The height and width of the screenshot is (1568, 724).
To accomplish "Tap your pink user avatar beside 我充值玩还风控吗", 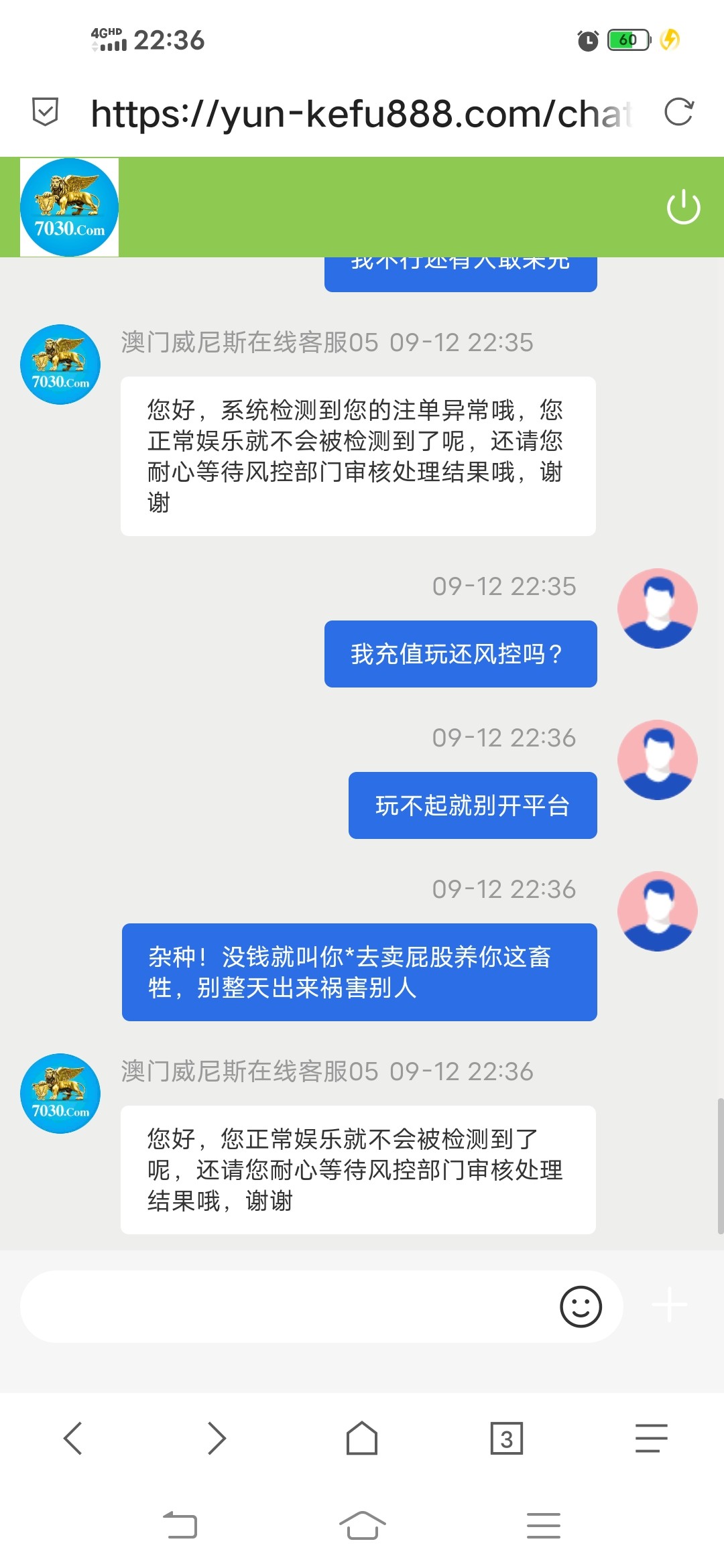I will 658,607.
